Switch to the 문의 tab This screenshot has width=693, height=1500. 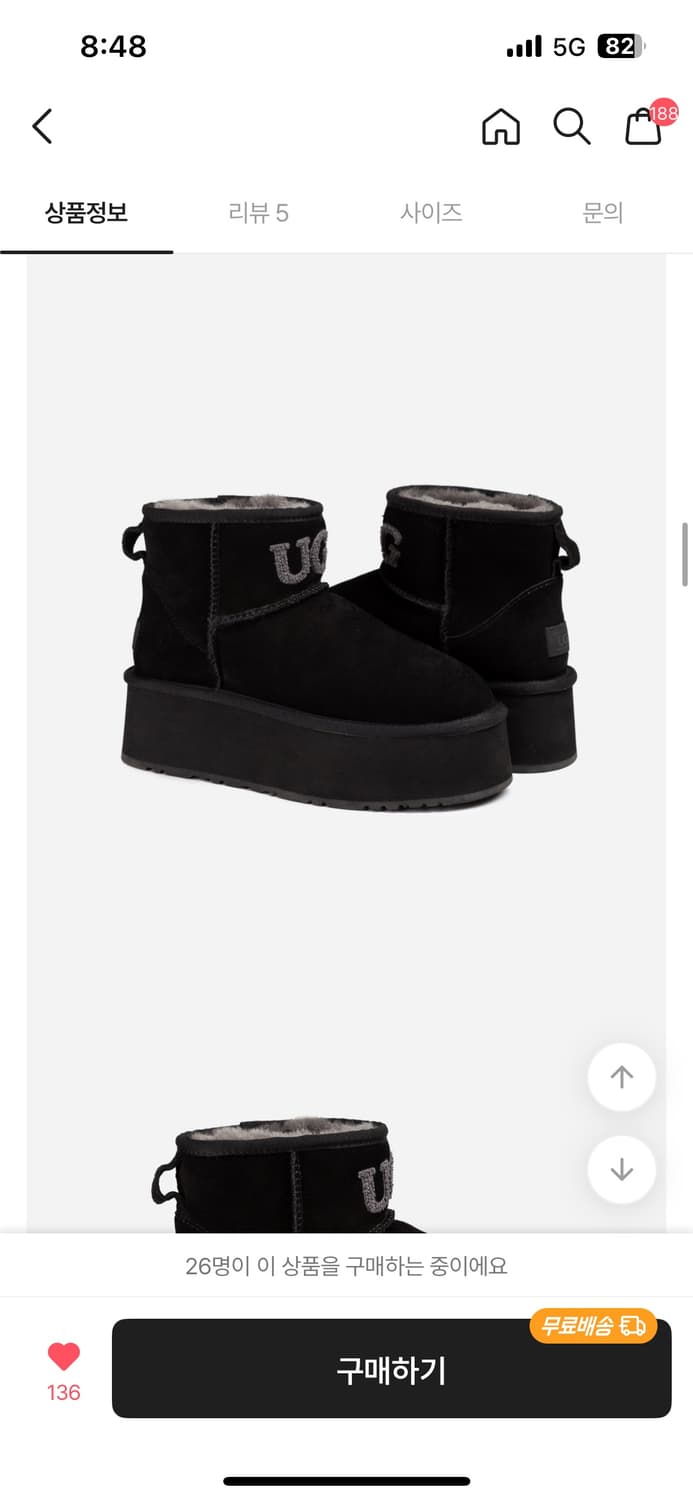click(603, 213)
